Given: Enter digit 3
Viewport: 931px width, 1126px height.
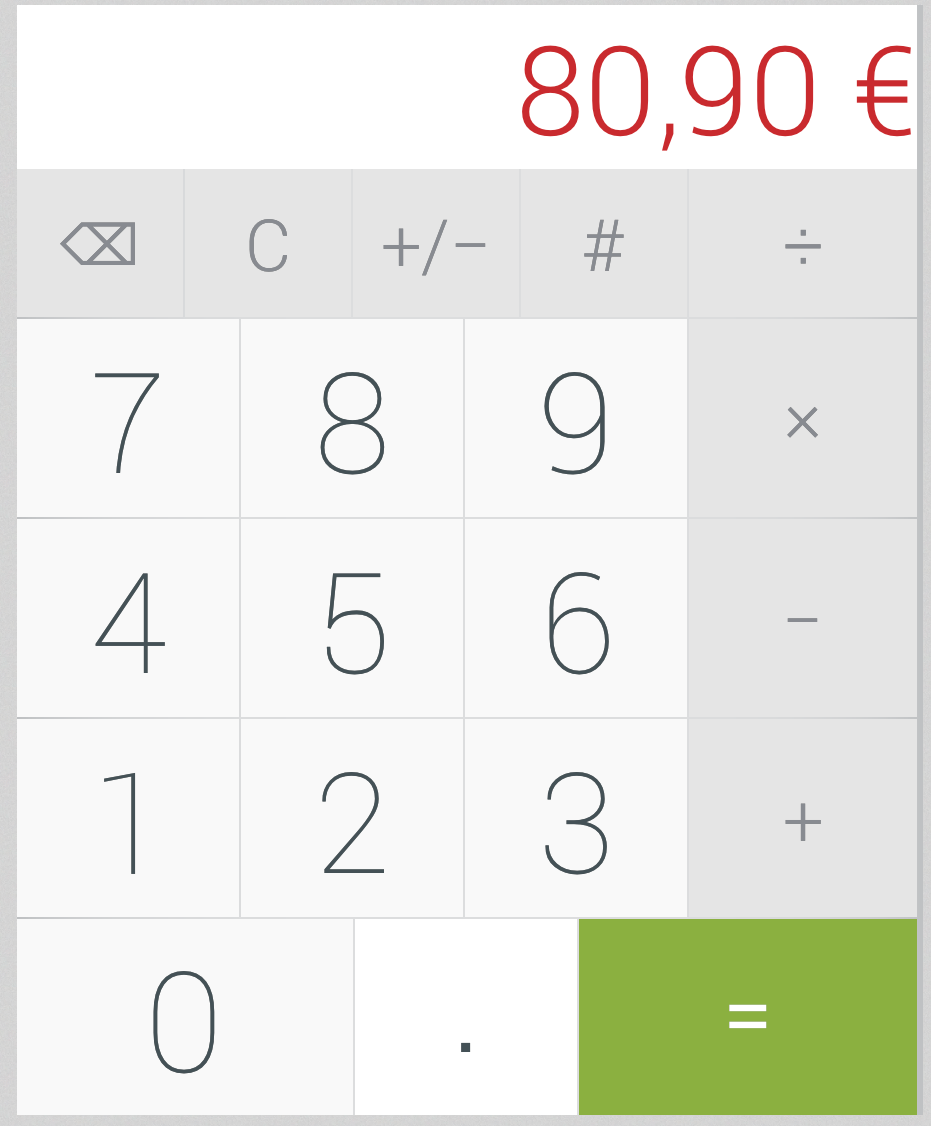Looking at the screenshot, I should [576, 820].
